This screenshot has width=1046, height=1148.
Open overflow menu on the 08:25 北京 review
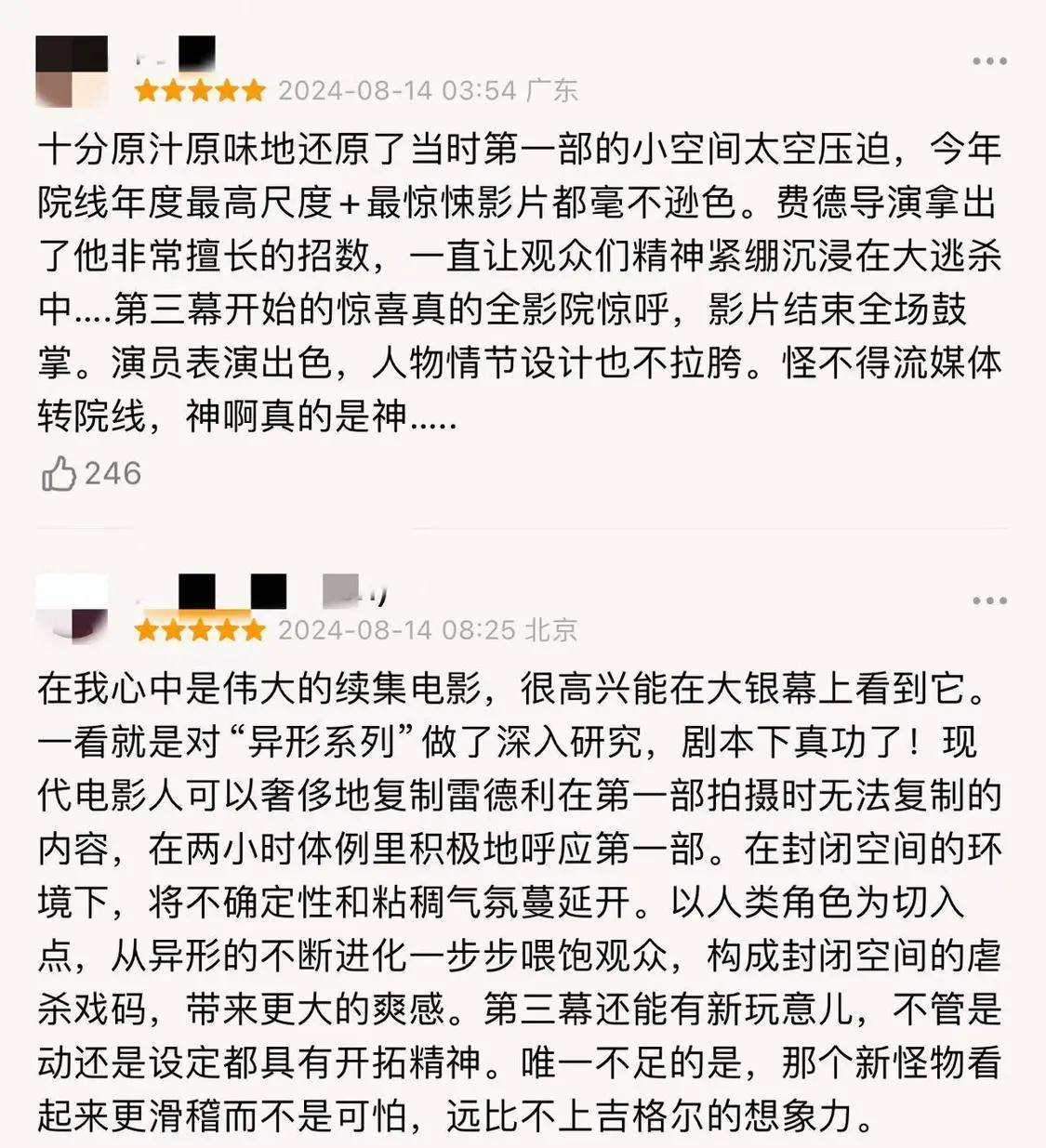click(989, 600)
